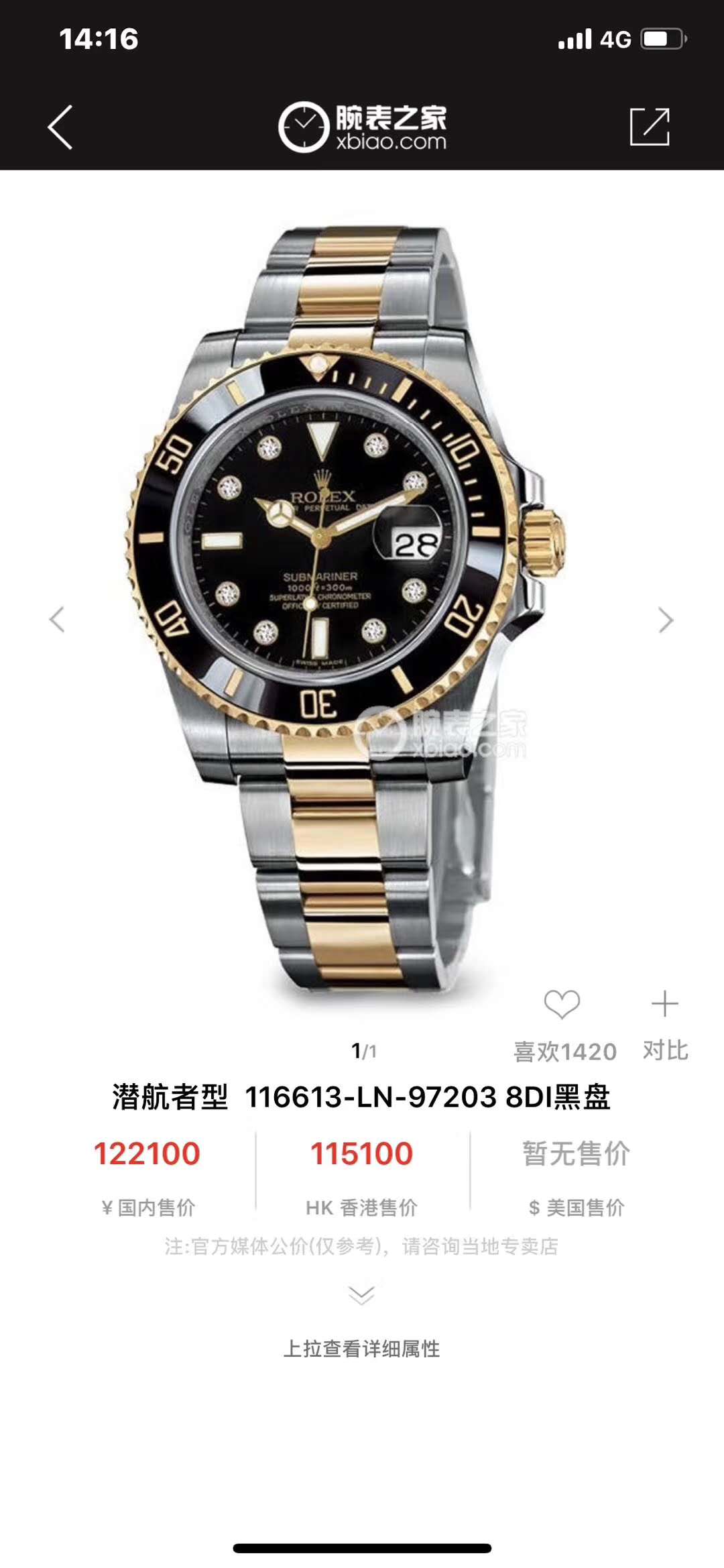Share this watch page
The height and width of the screenshot is (1568, 724).
coord(649,127)
